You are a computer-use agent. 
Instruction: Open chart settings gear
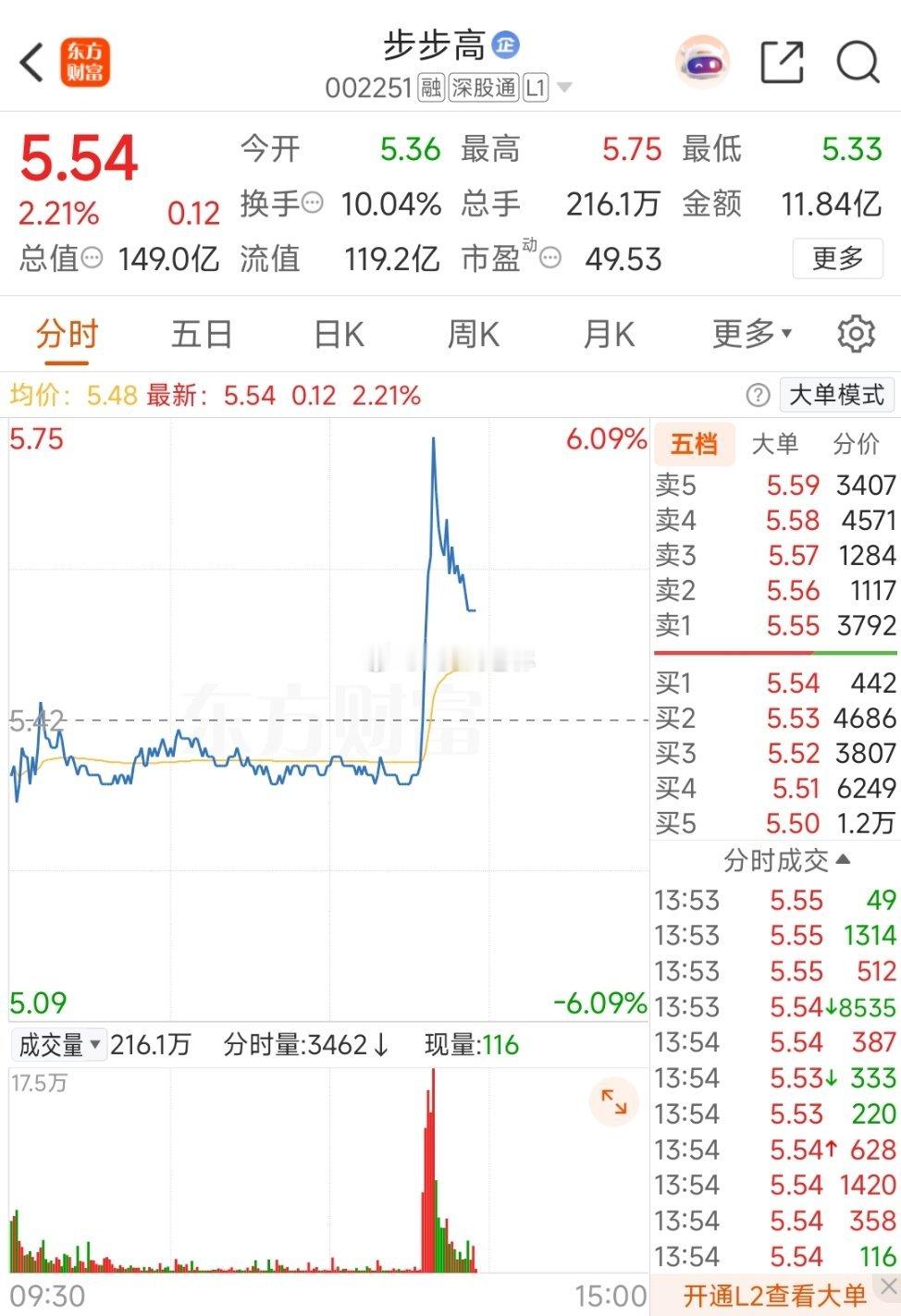click(858, 334)
